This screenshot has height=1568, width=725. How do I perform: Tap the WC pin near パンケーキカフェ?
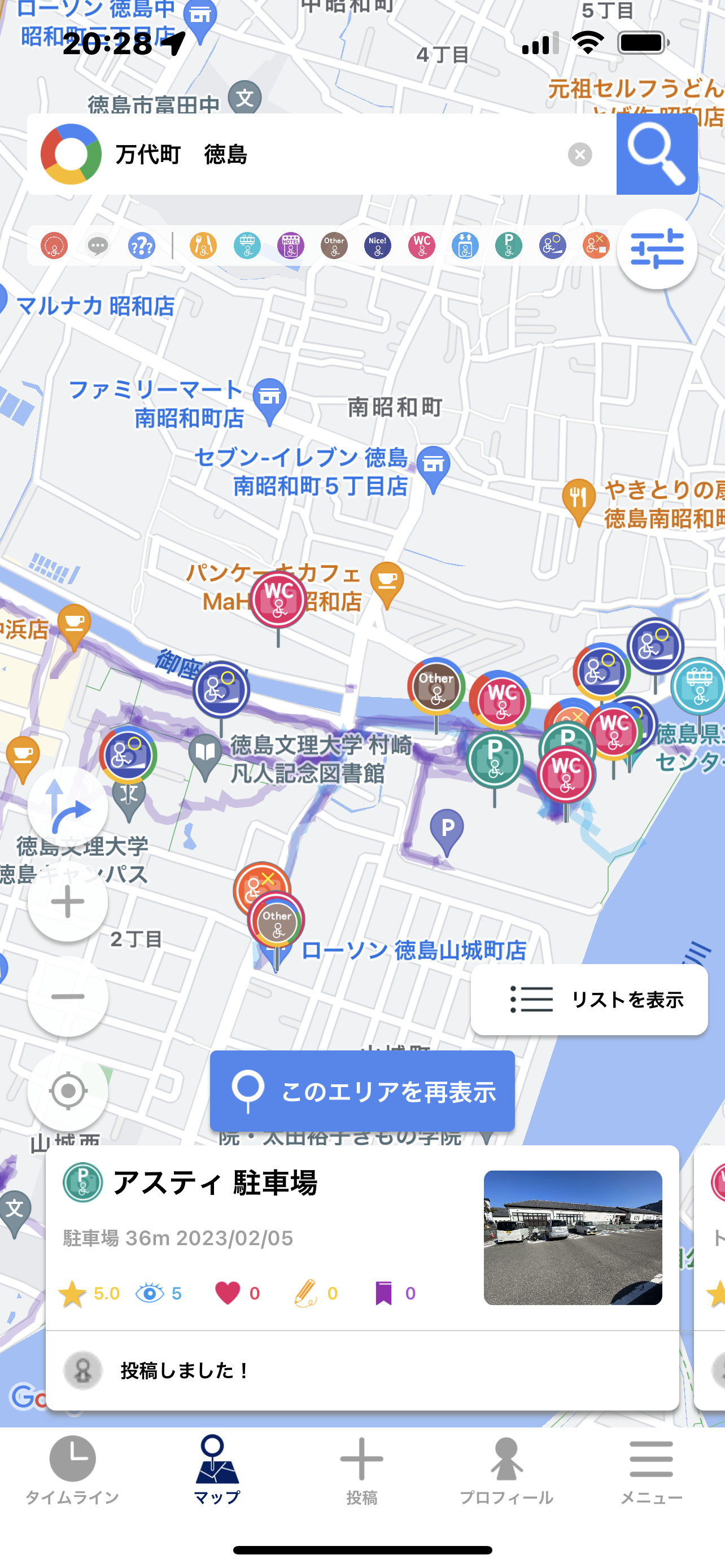pyautogui.click(x=278, y=600)
